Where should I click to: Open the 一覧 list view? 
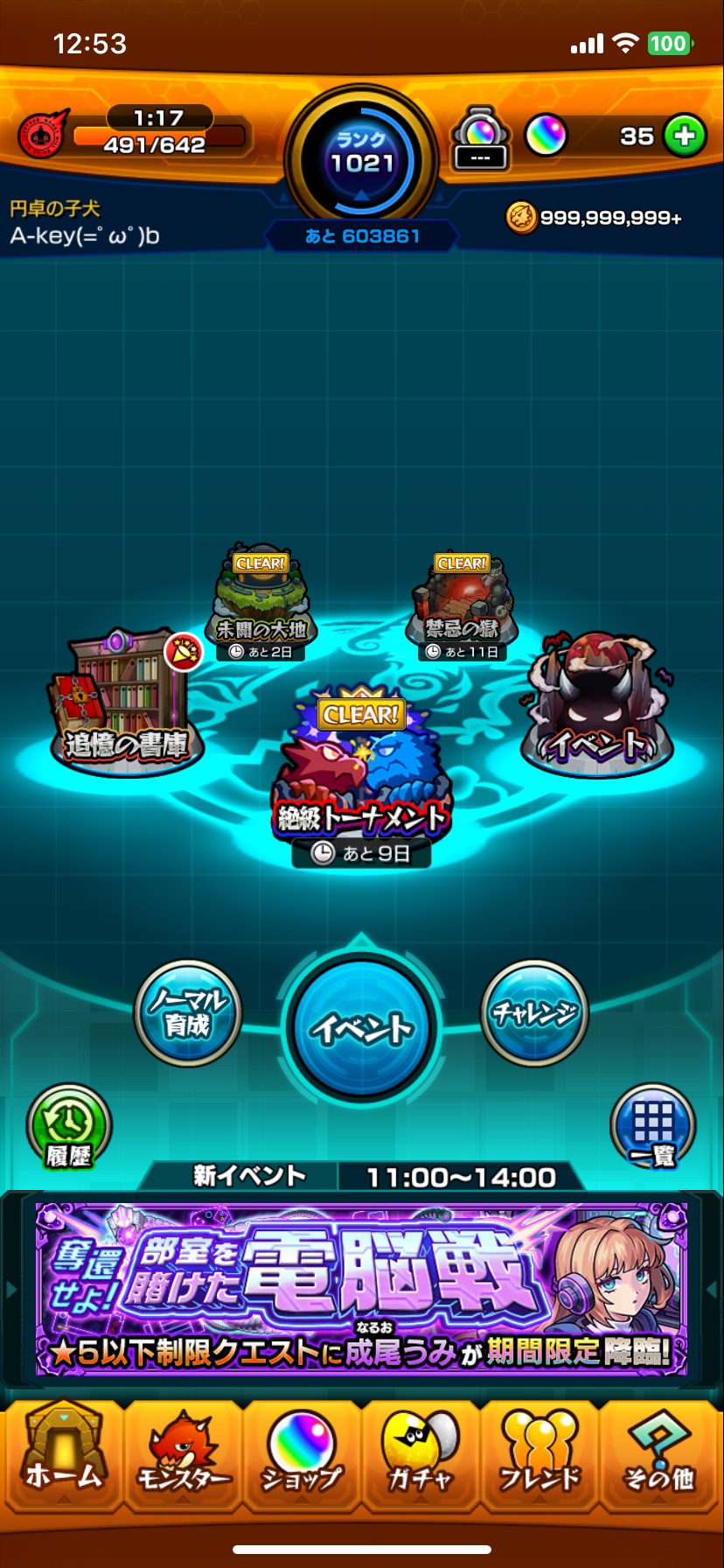pyautogui.click(x=652, y=1129)
